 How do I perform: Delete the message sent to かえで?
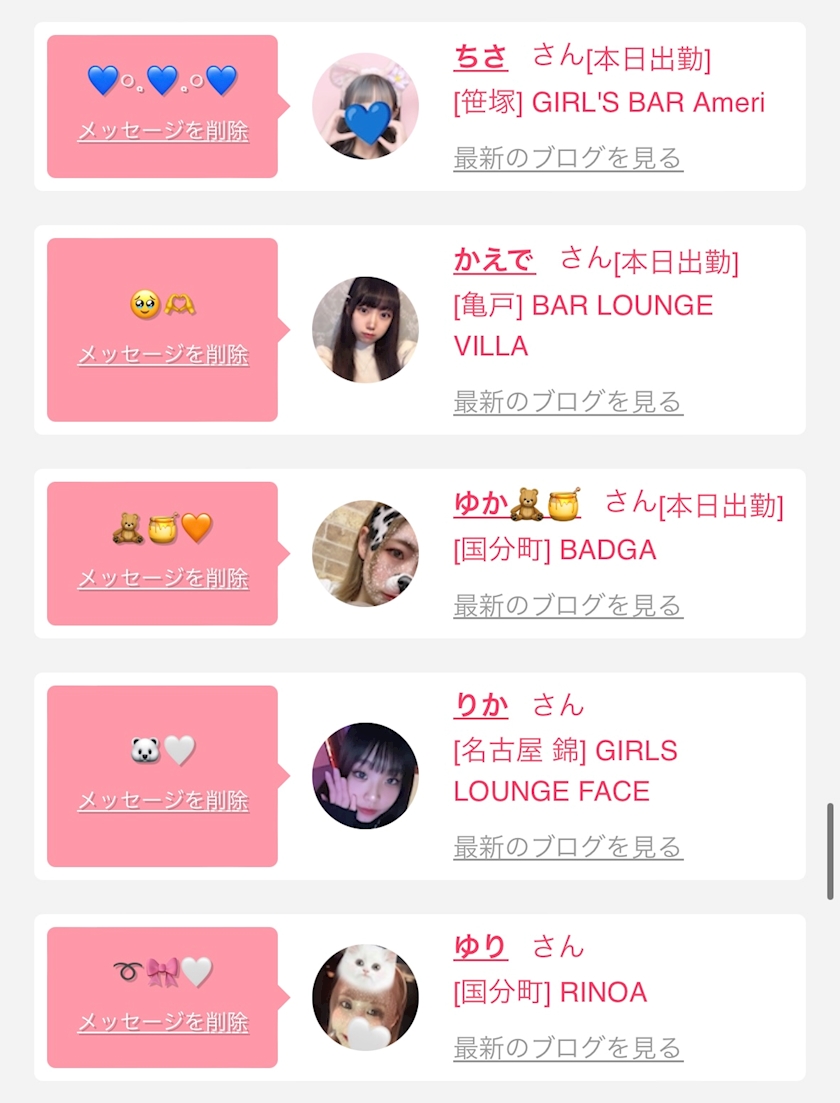163,355
